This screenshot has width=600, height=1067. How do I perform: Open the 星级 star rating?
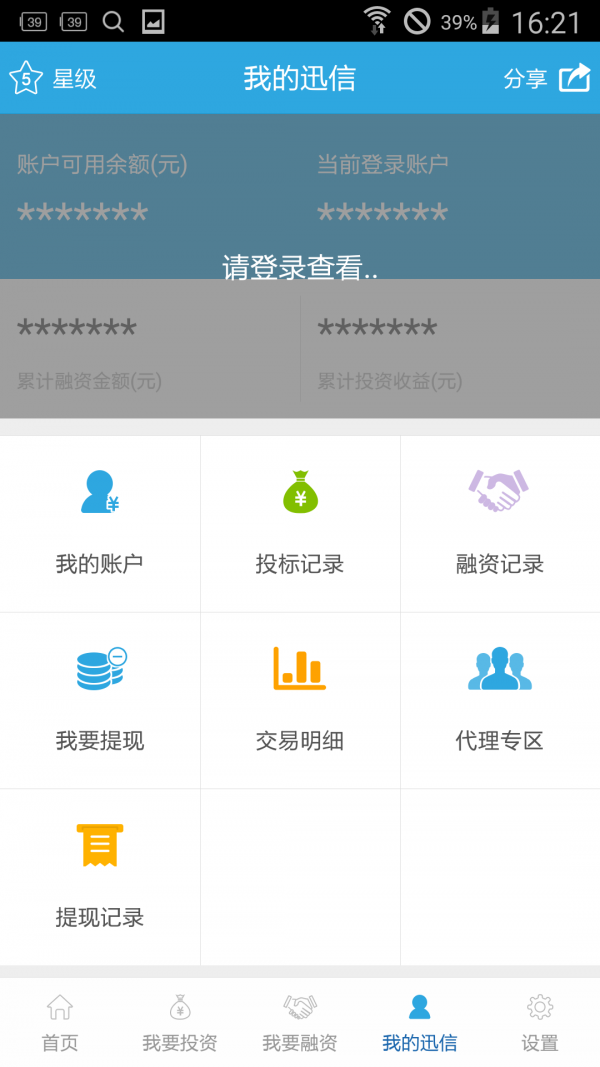click(x=52, y=79)
